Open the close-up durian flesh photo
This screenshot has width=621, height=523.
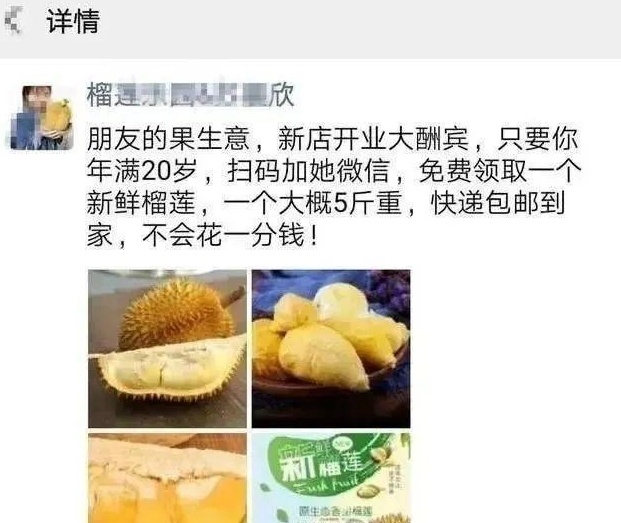tap(167, 478)
